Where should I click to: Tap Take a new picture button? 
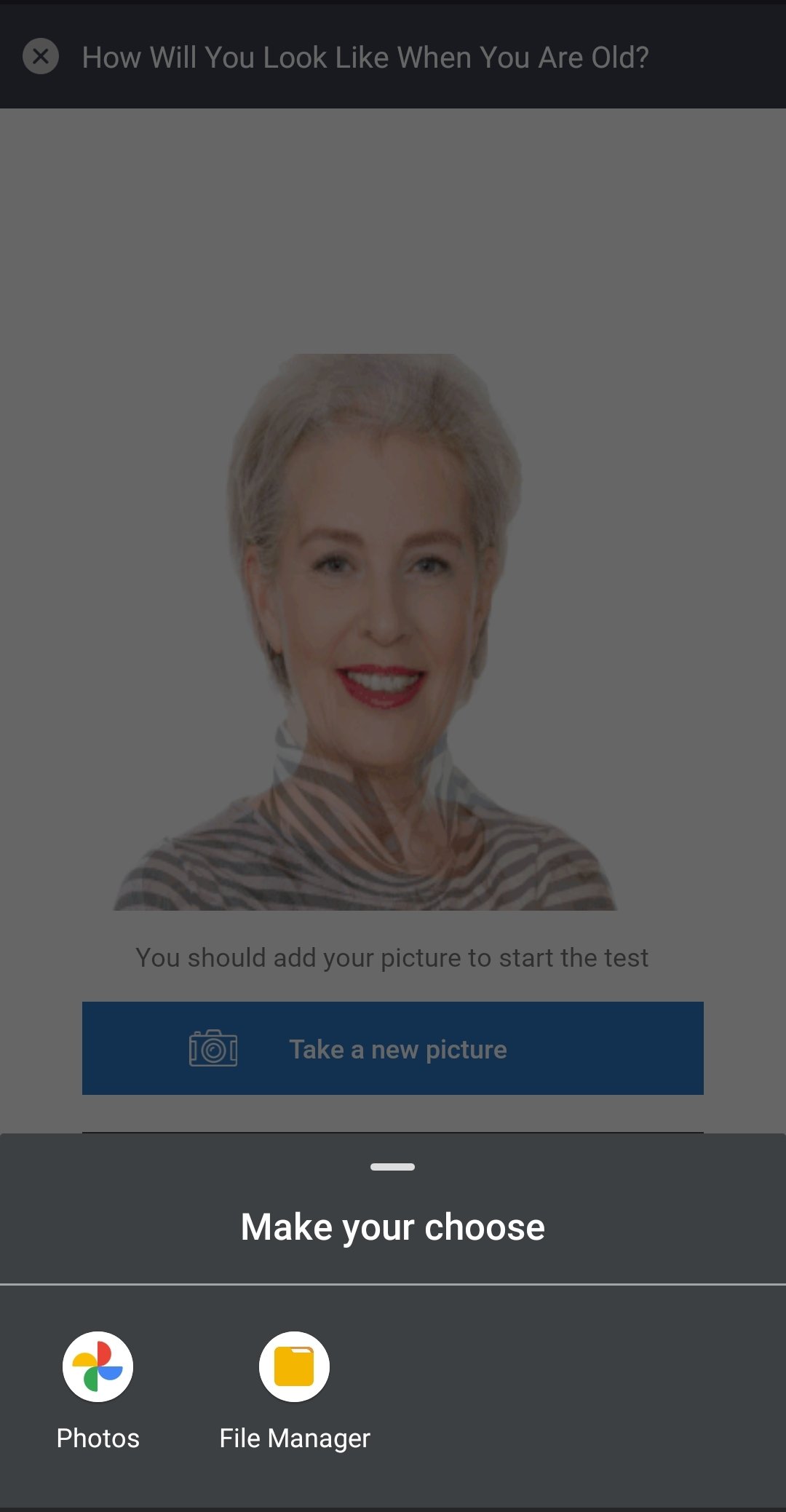click(x=393, y=1048)
